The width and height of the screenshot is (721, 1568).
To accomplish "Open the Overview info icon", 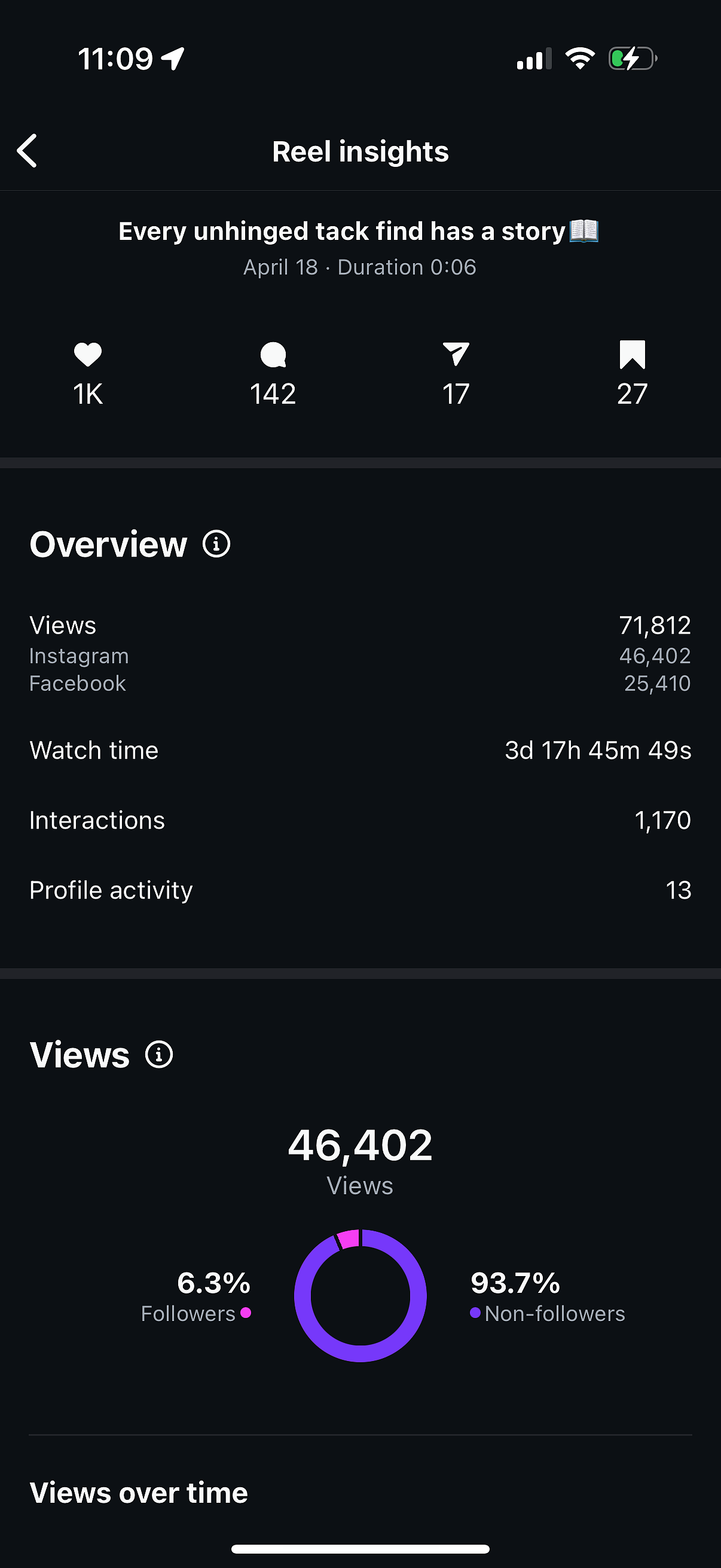I will pyautogui.click(x=216, y=544).
